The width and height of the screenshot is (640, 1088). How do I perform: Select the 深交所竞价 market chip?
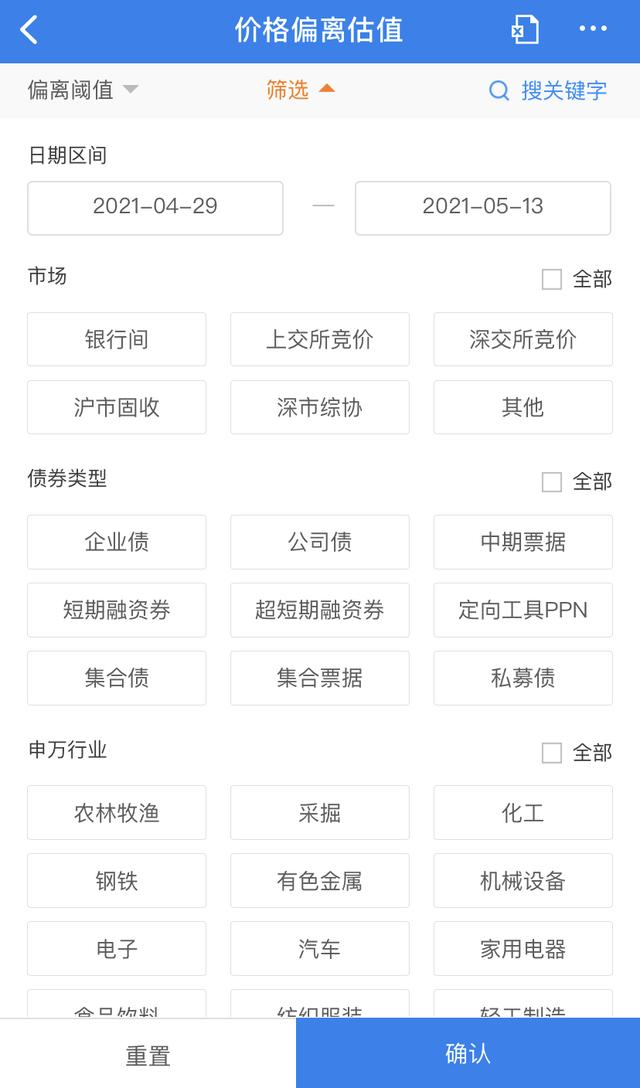(x=523, y=339)
